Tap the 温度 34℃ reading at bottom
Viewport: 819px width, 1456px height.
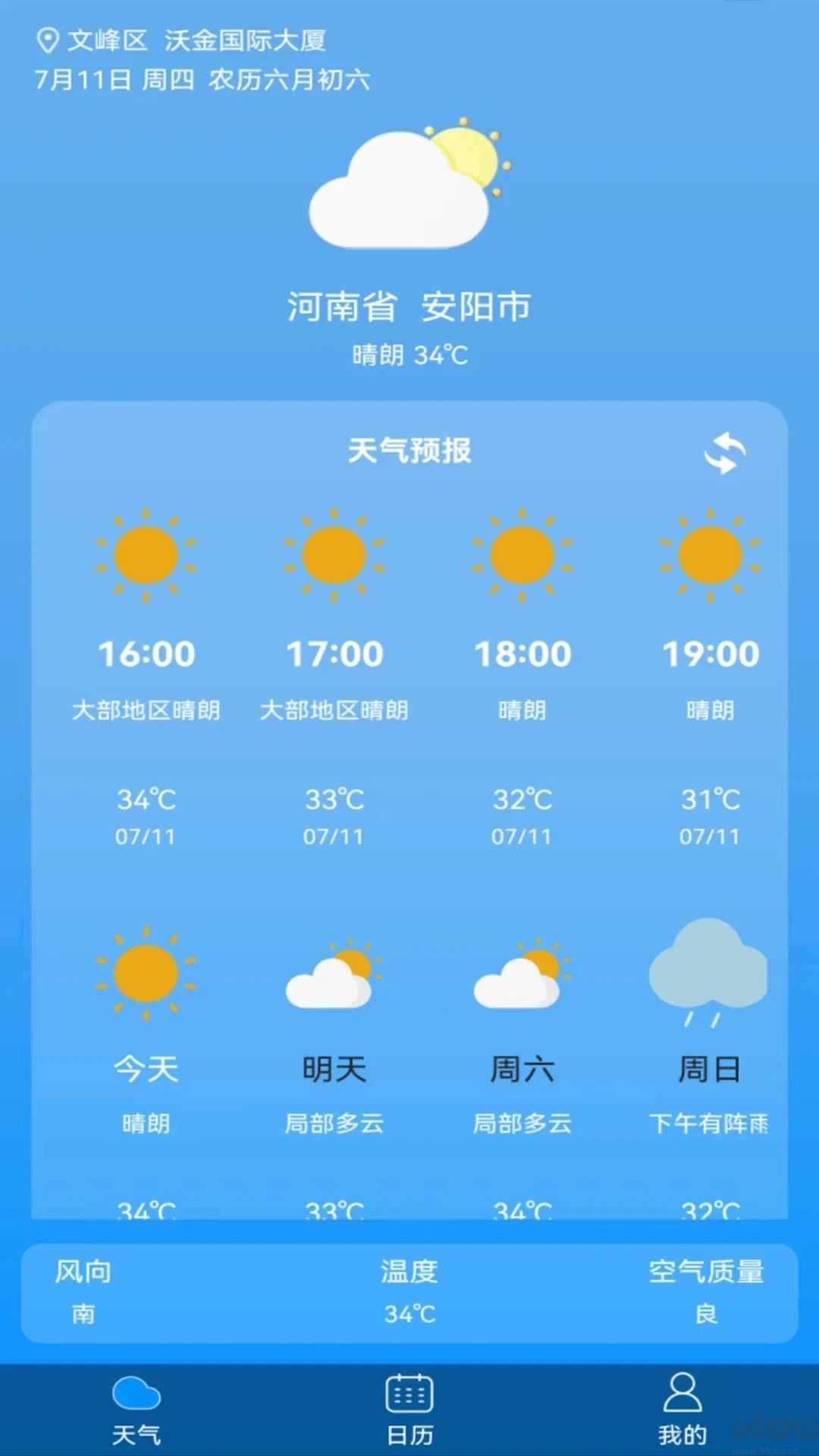(409, 1316)
